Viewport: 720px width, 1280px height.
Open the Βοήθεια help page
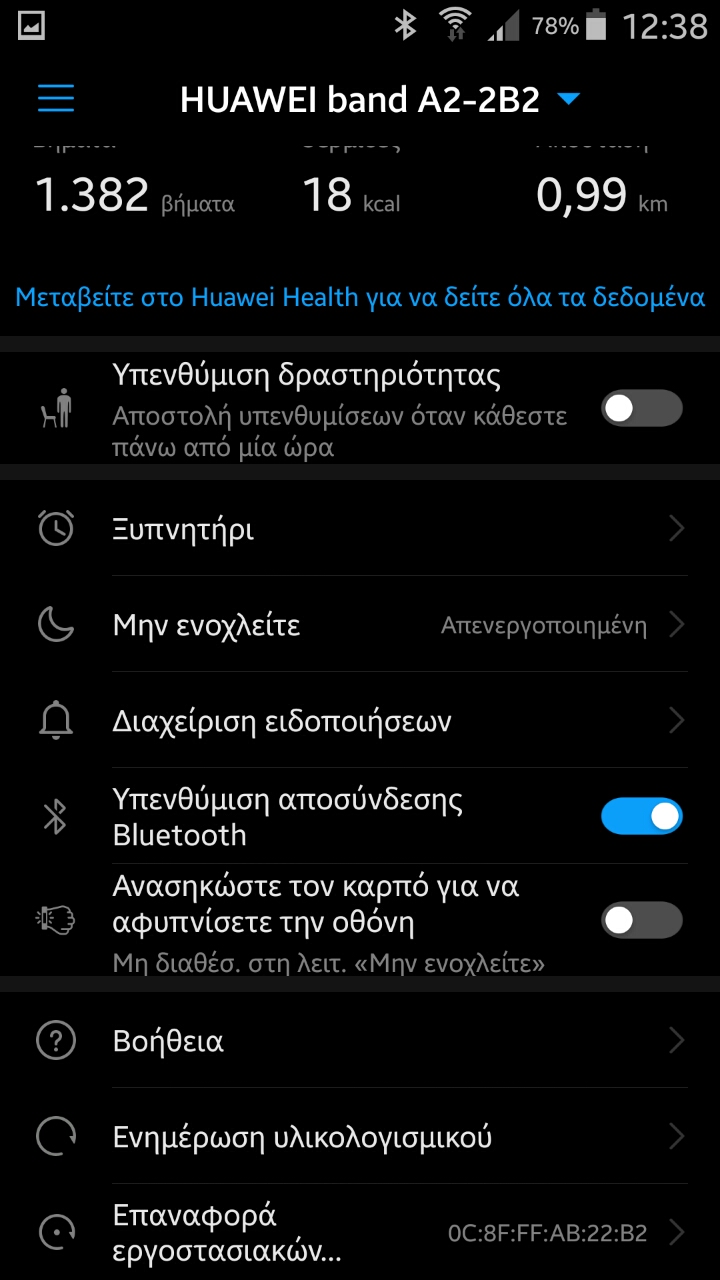tap(360, 1041)
